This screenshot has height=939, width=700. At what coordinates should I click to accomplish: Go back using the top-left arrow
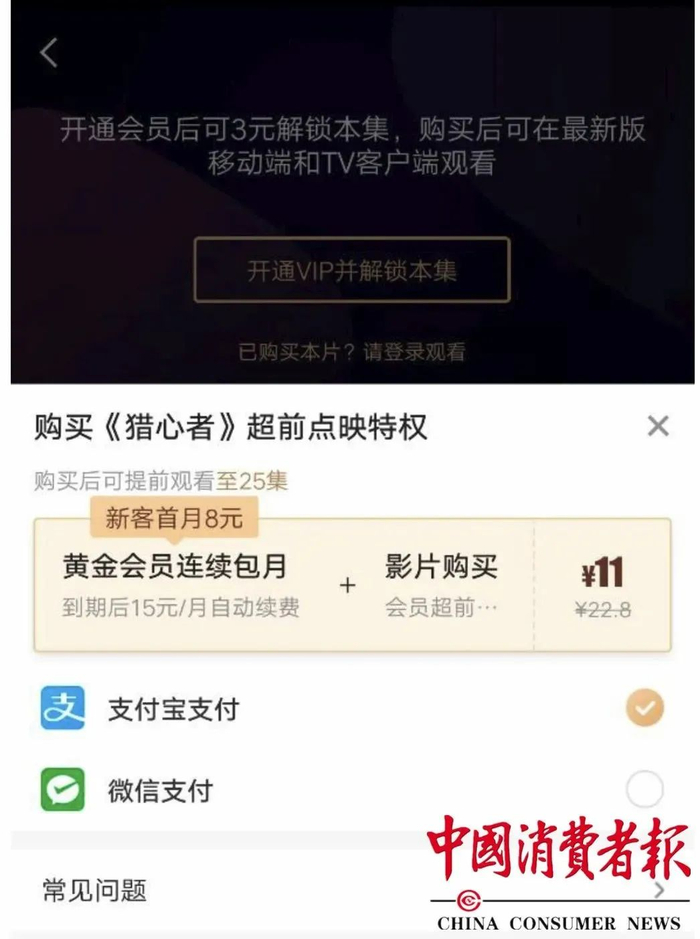point(49,53)
